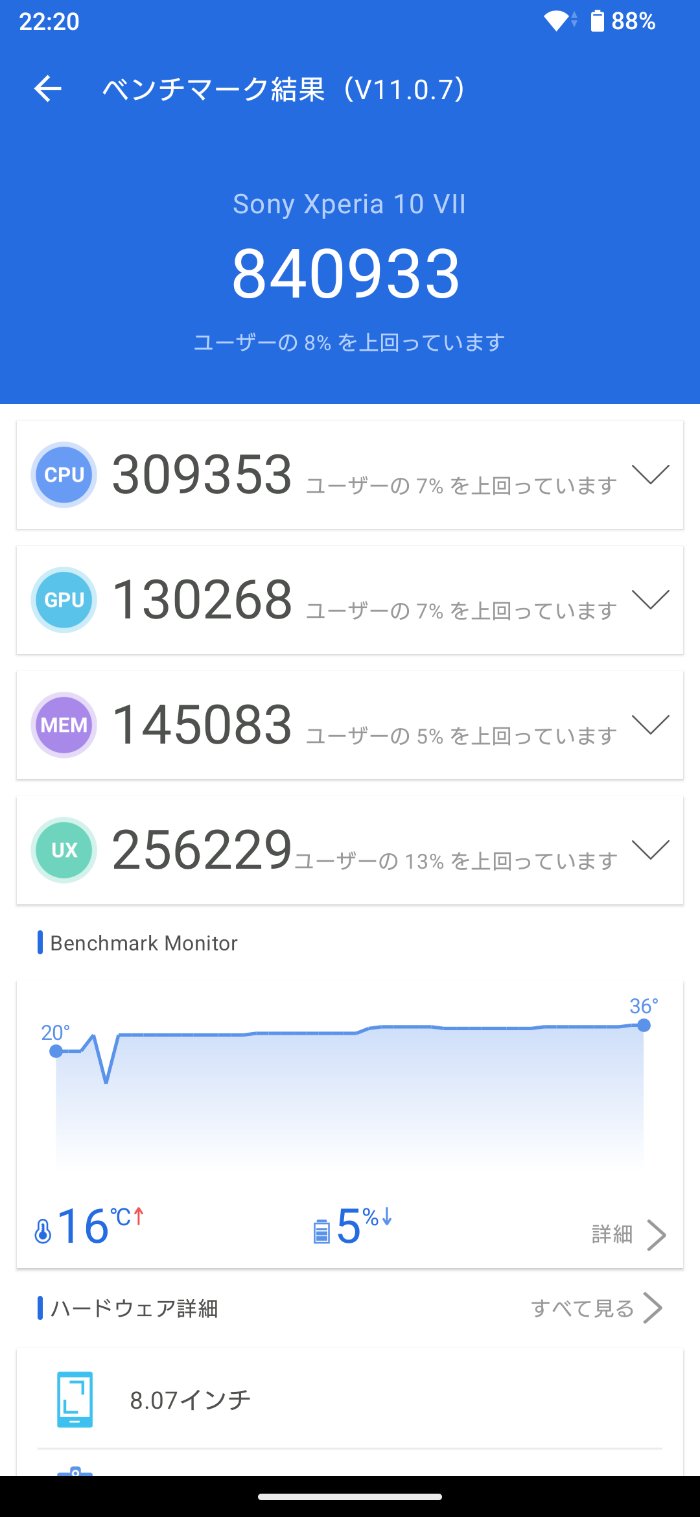Expand the MEM score section

coord(650,725)
